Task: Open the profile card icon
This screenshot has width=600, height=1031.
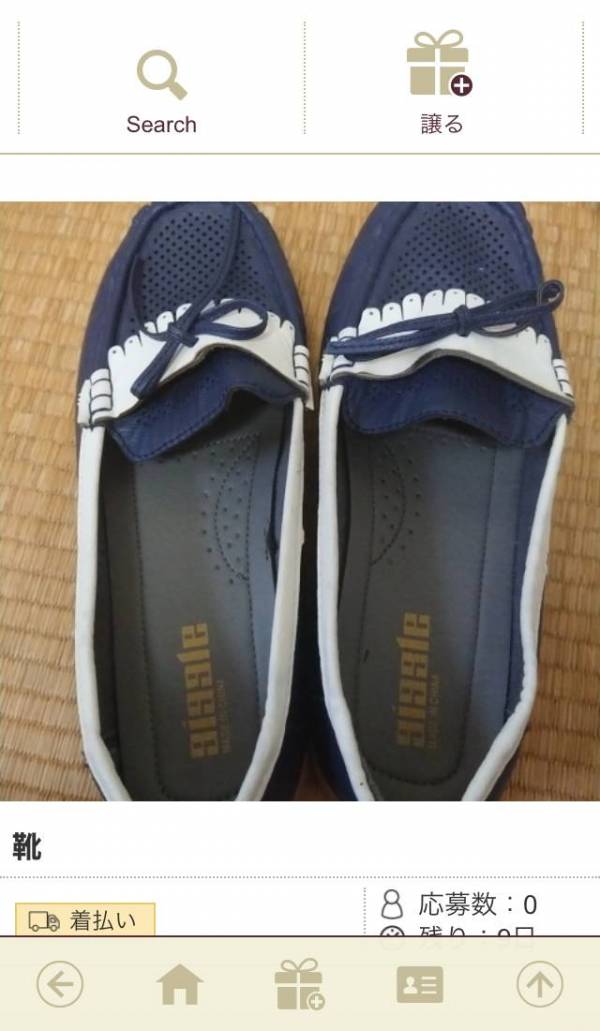Action: click(x=419, y=986)
